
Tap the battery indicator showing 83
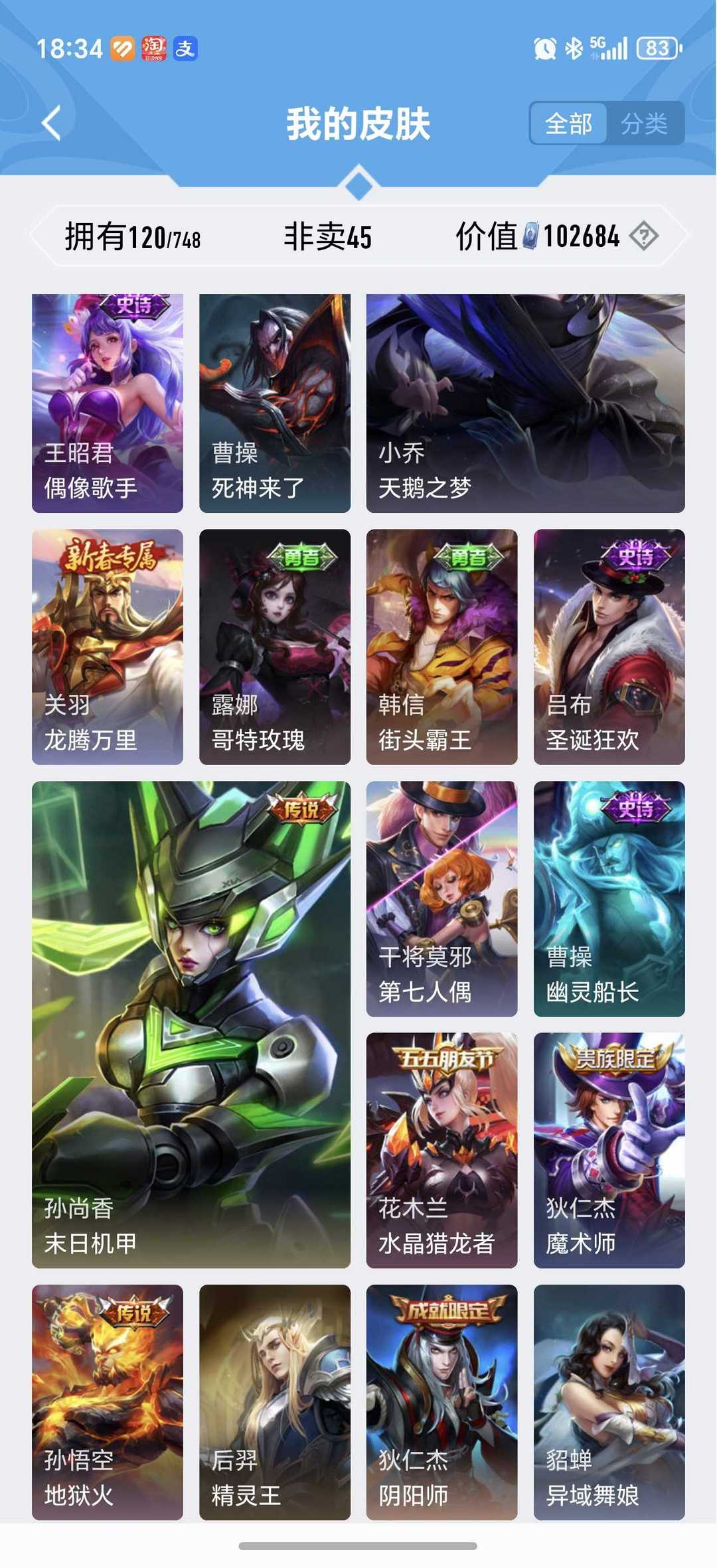point(656,47)
